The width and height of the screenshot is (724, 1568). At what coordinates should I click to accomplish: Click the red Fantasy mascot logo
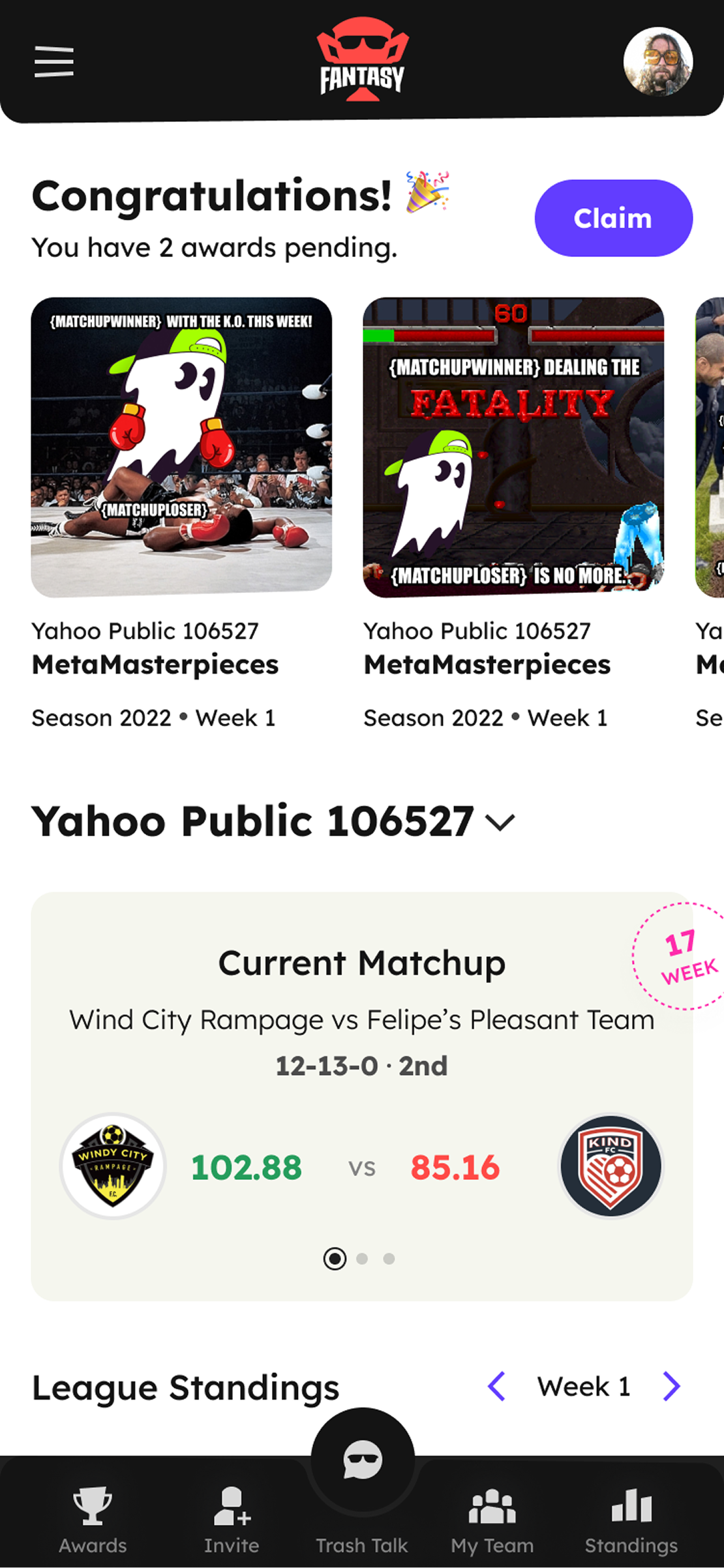coord(363,62)
